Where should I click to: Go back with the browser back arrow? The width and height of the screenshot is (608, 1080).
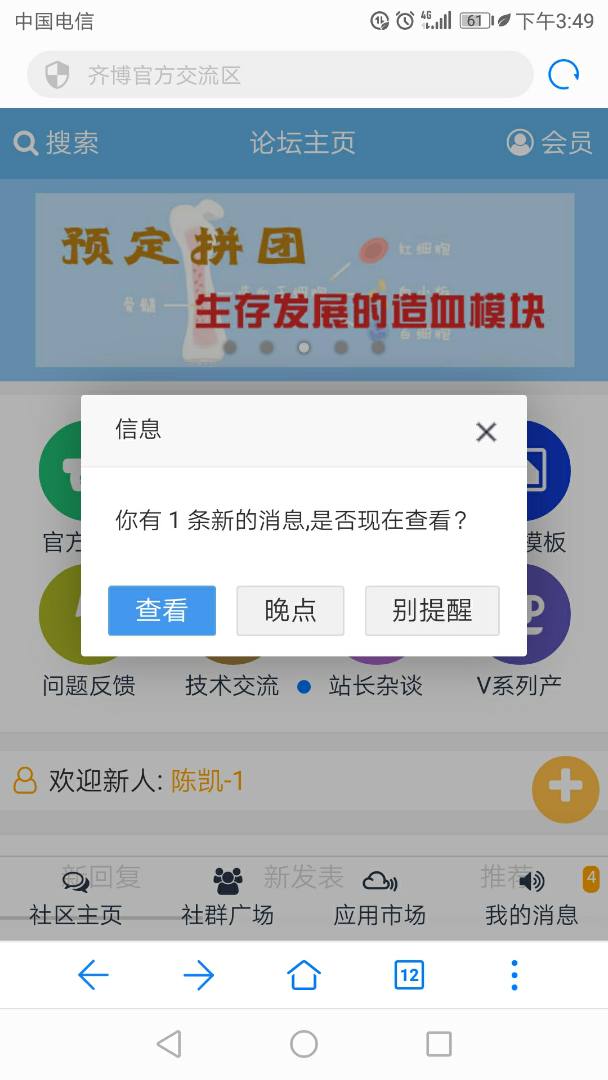(93, 974)
